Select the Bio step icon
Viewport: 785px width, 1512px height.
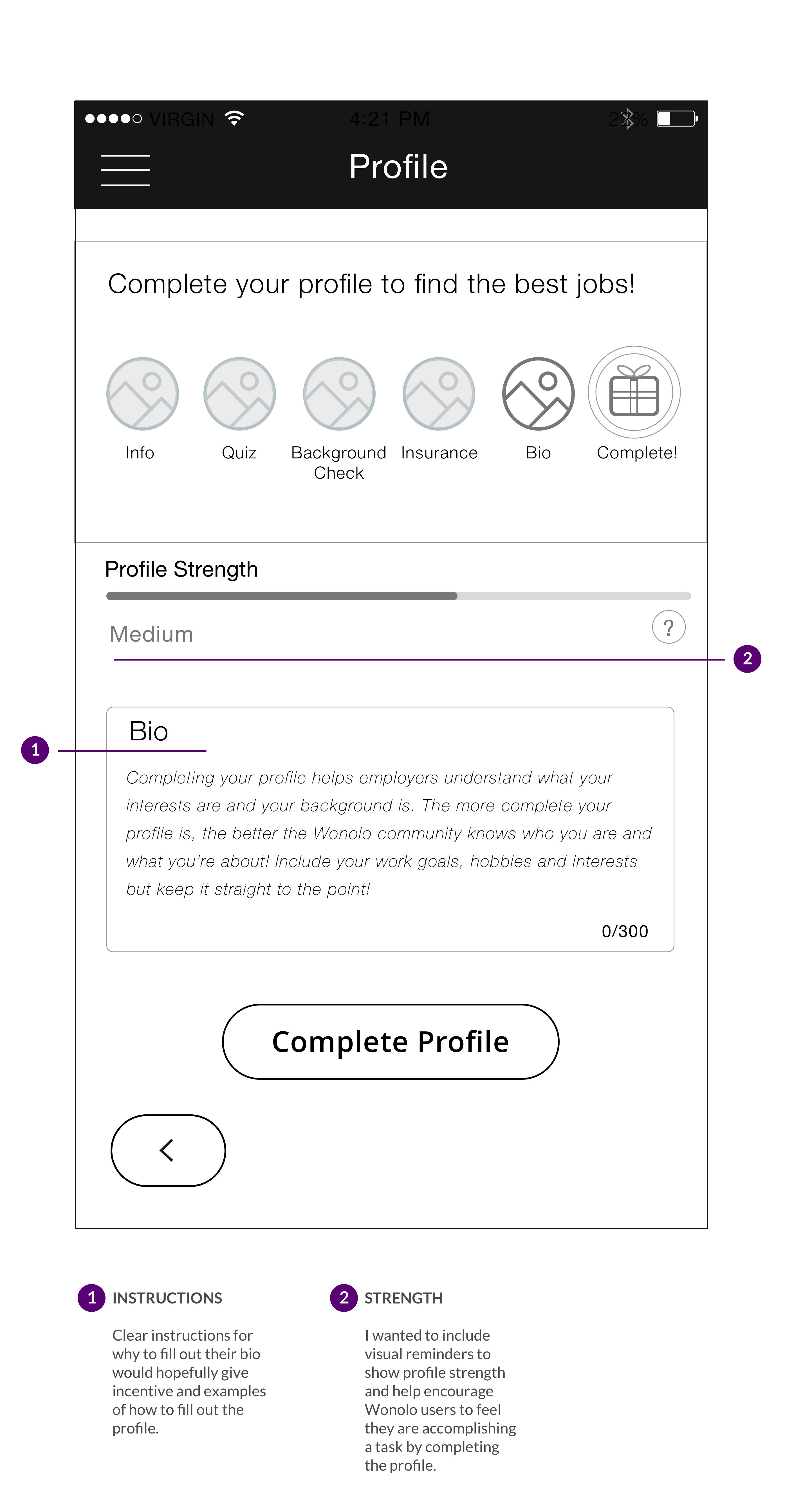538,394
